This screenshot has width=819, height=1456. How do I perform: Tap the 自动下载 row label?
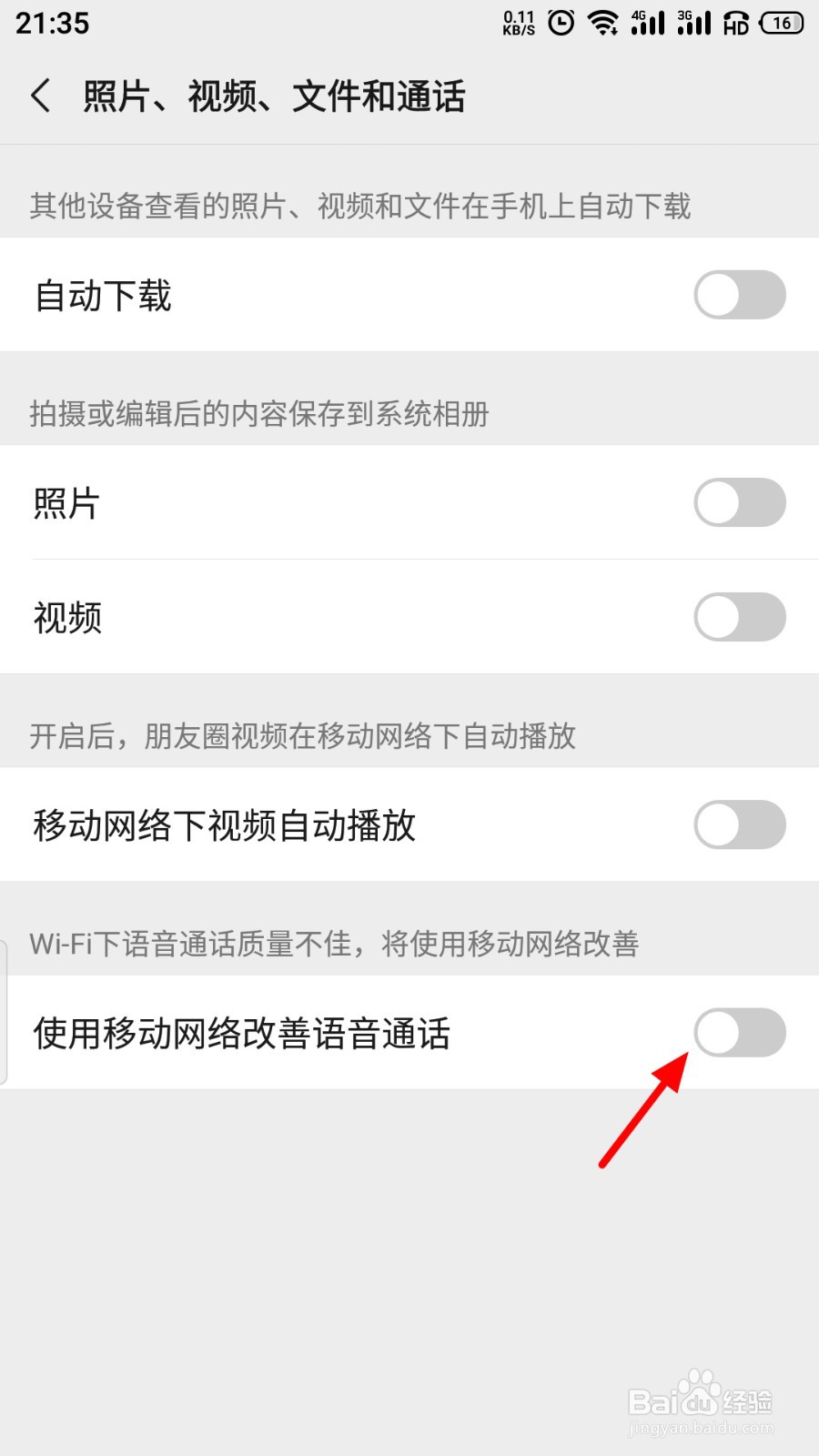click(x=102, y=295)
